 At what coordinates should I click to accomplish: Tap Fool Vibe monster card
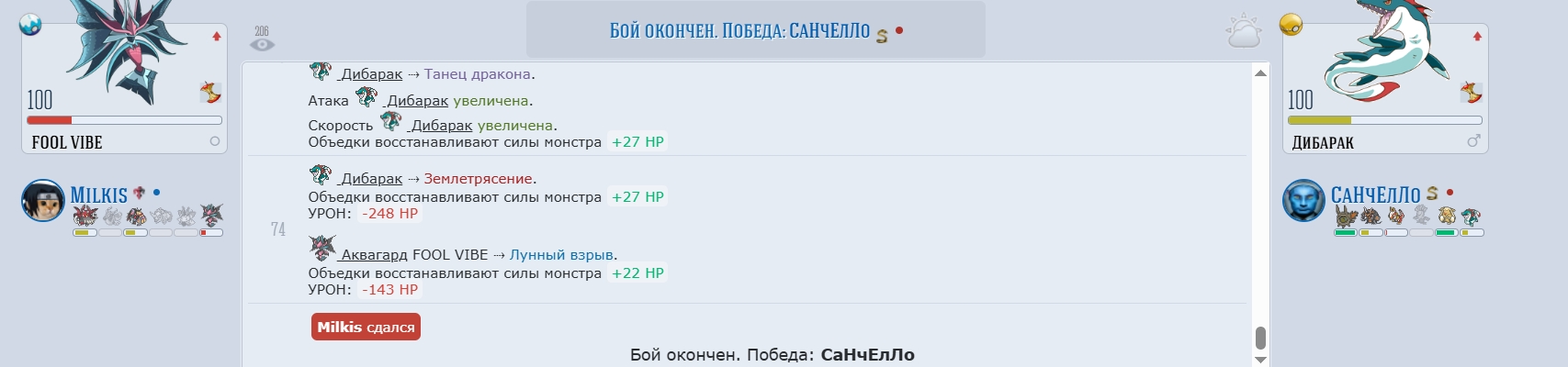click(124, 89)
